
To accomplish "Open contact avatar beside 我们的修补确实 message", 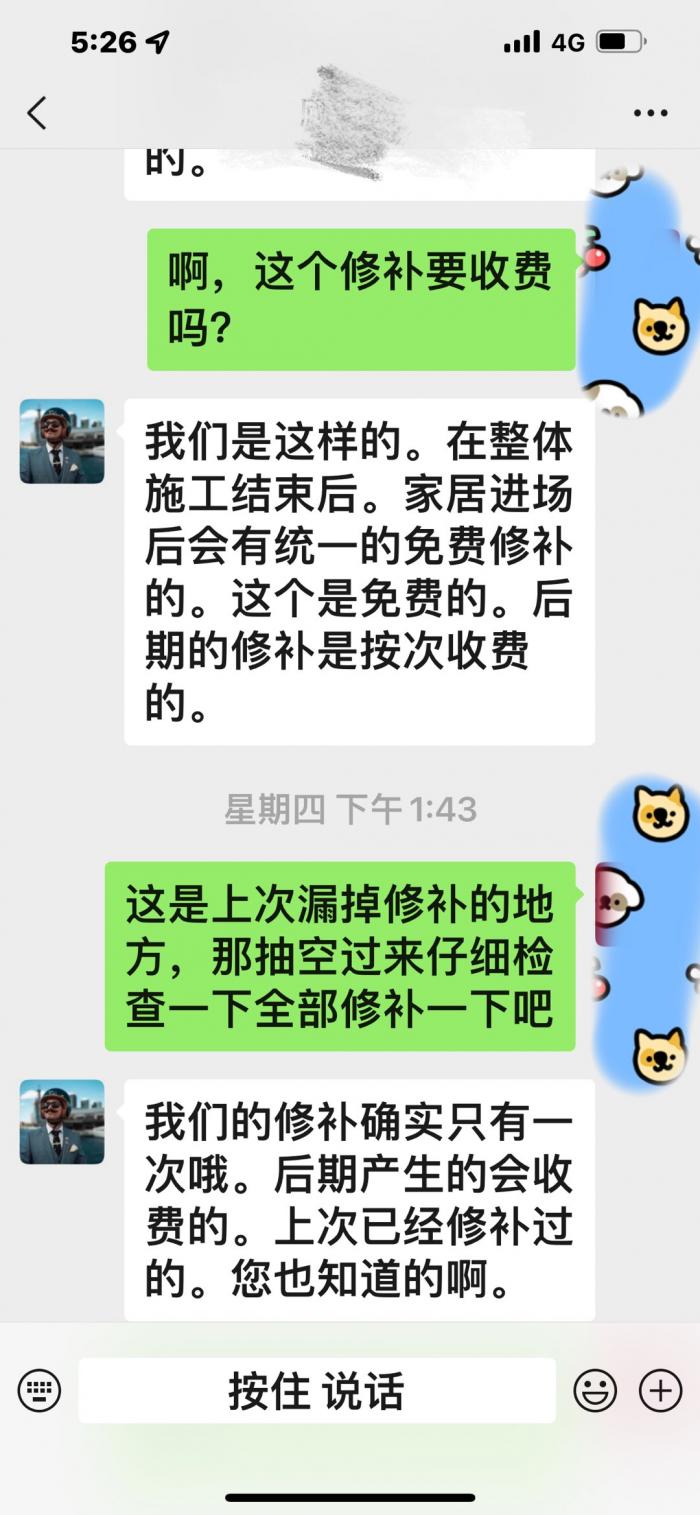I will (x=62, y=1121).
